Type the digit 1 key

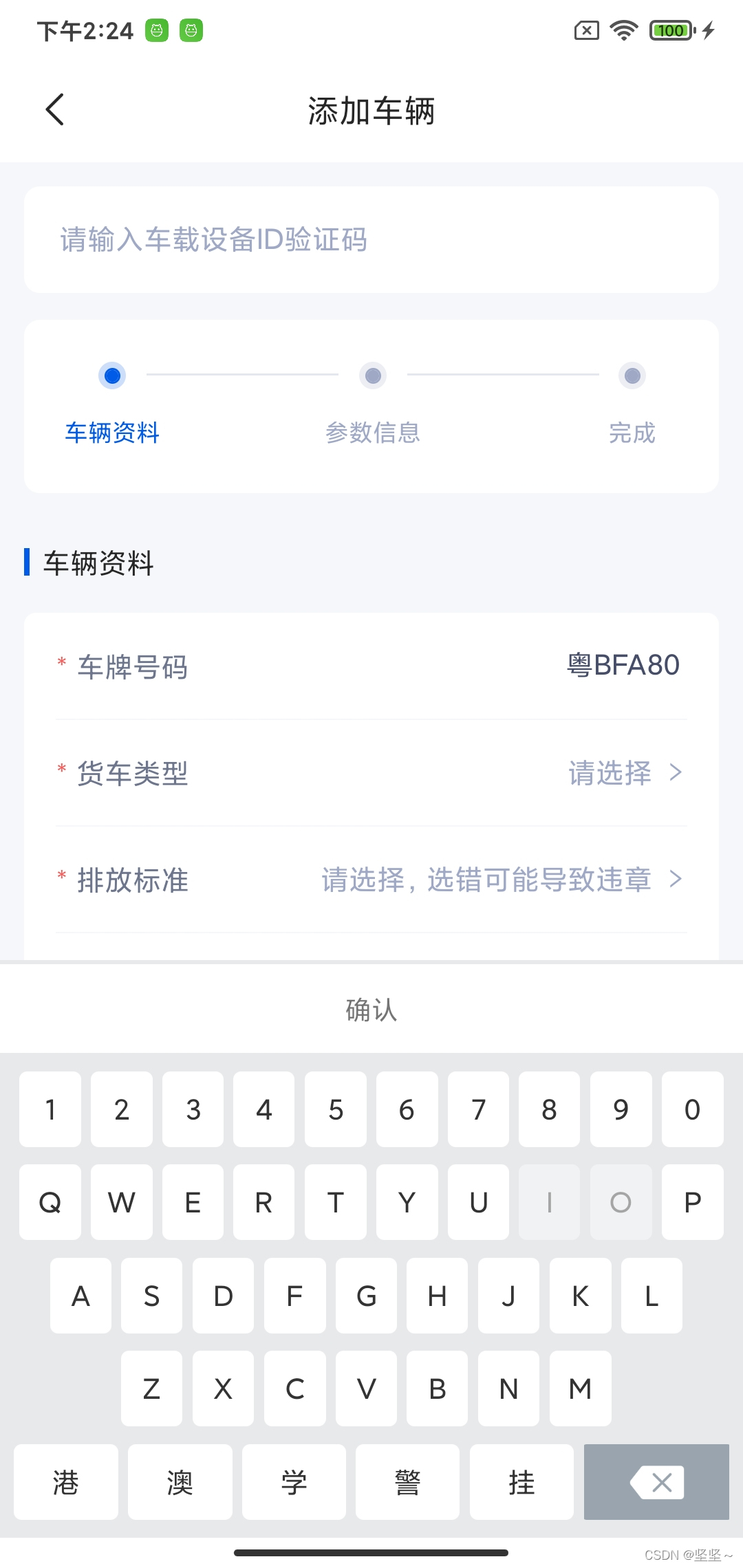[50, 1109]
